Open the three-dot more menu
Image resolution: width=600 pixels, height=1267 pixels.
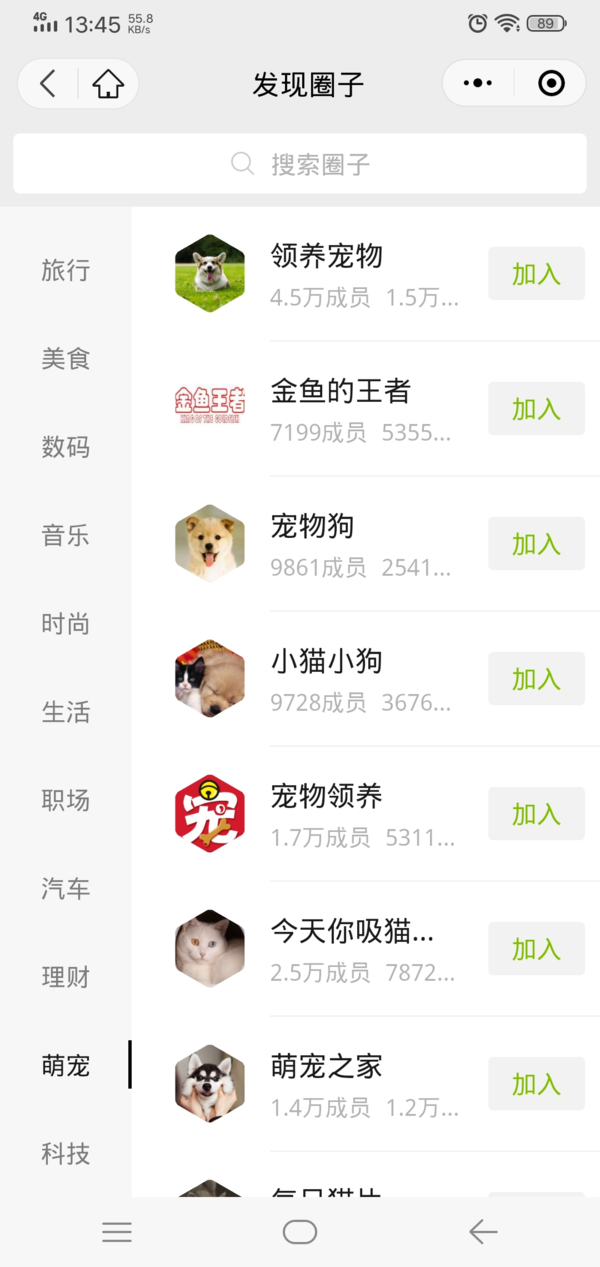[x=478, y=84]
